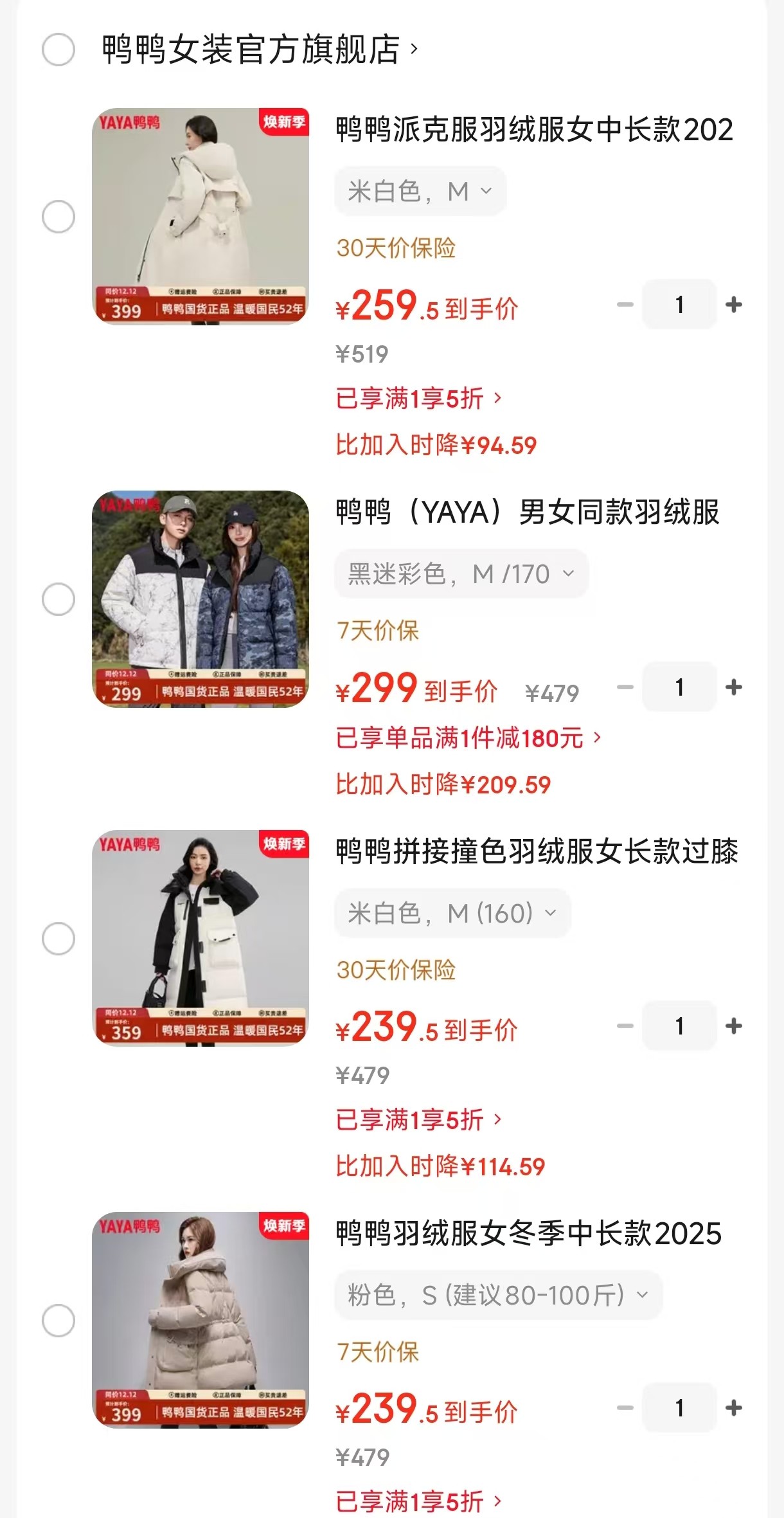Select the 男女同款羽绒服 item checkbox

(x=58, y=599)
